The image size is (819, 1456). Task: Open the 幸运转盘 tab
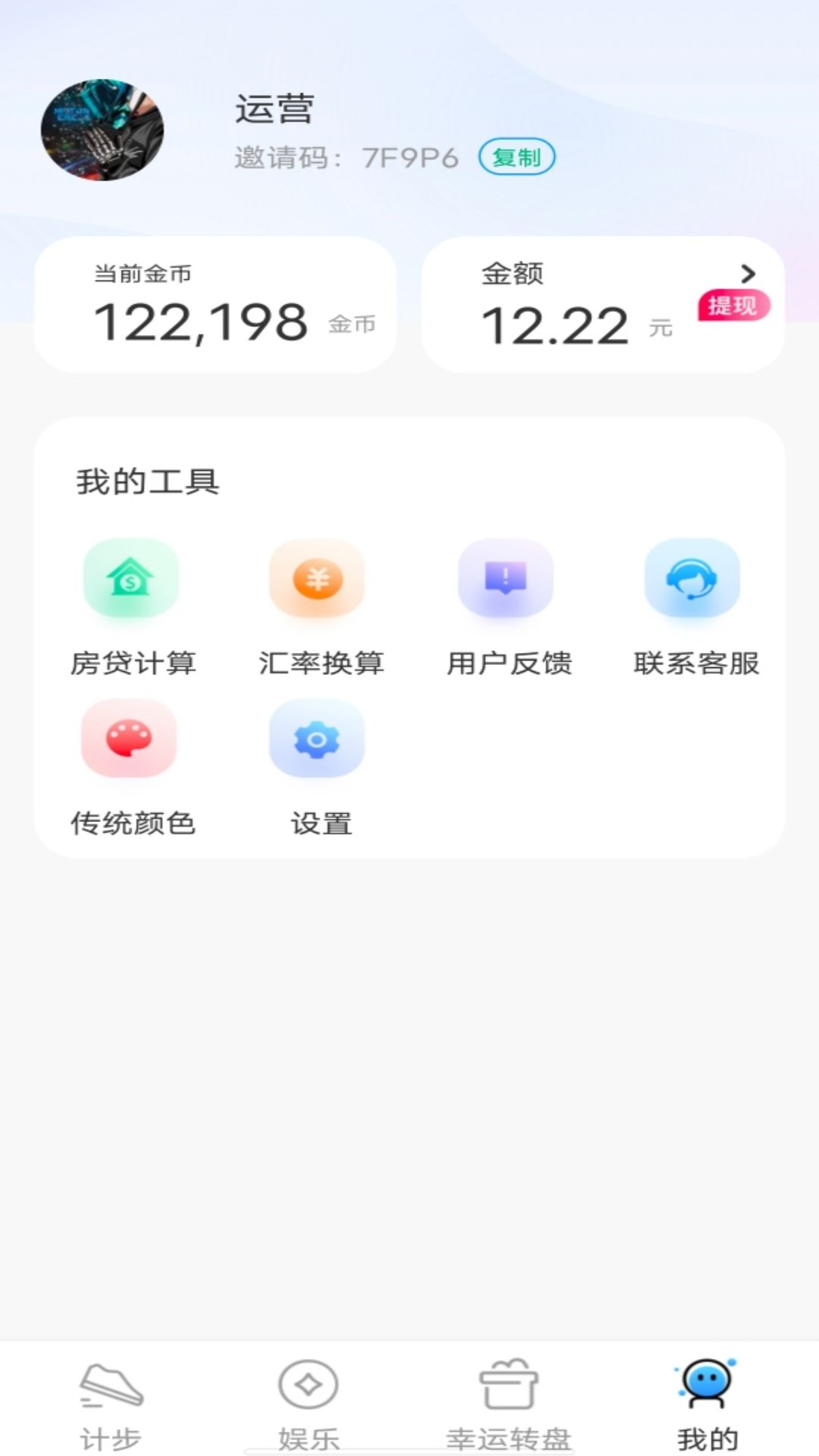coord(508,1403)
